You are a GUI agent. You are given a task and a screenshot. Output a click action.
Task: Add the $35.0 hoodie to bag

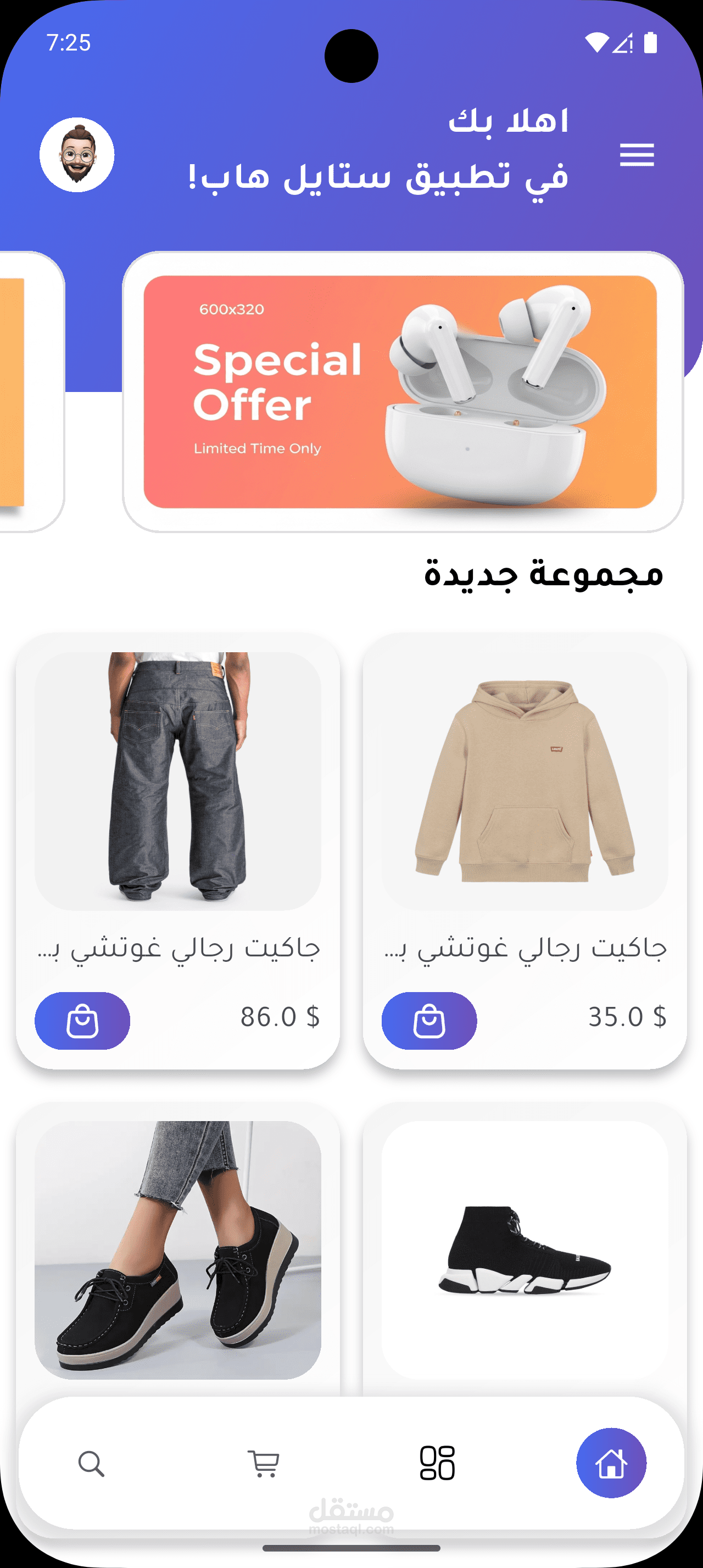click(429, 1021)
